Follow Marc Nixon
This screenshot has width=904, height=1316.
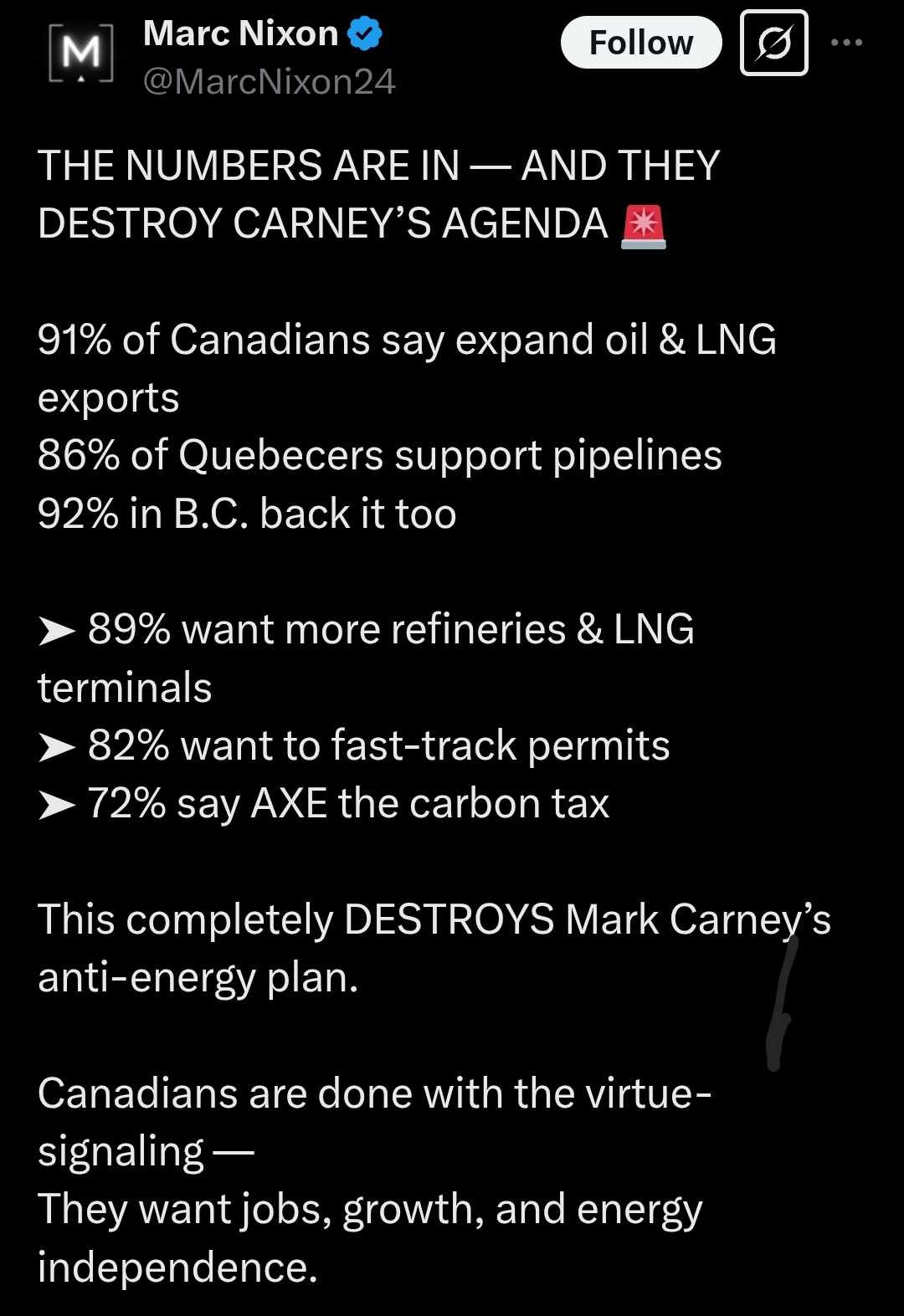[x=640, y=43]
